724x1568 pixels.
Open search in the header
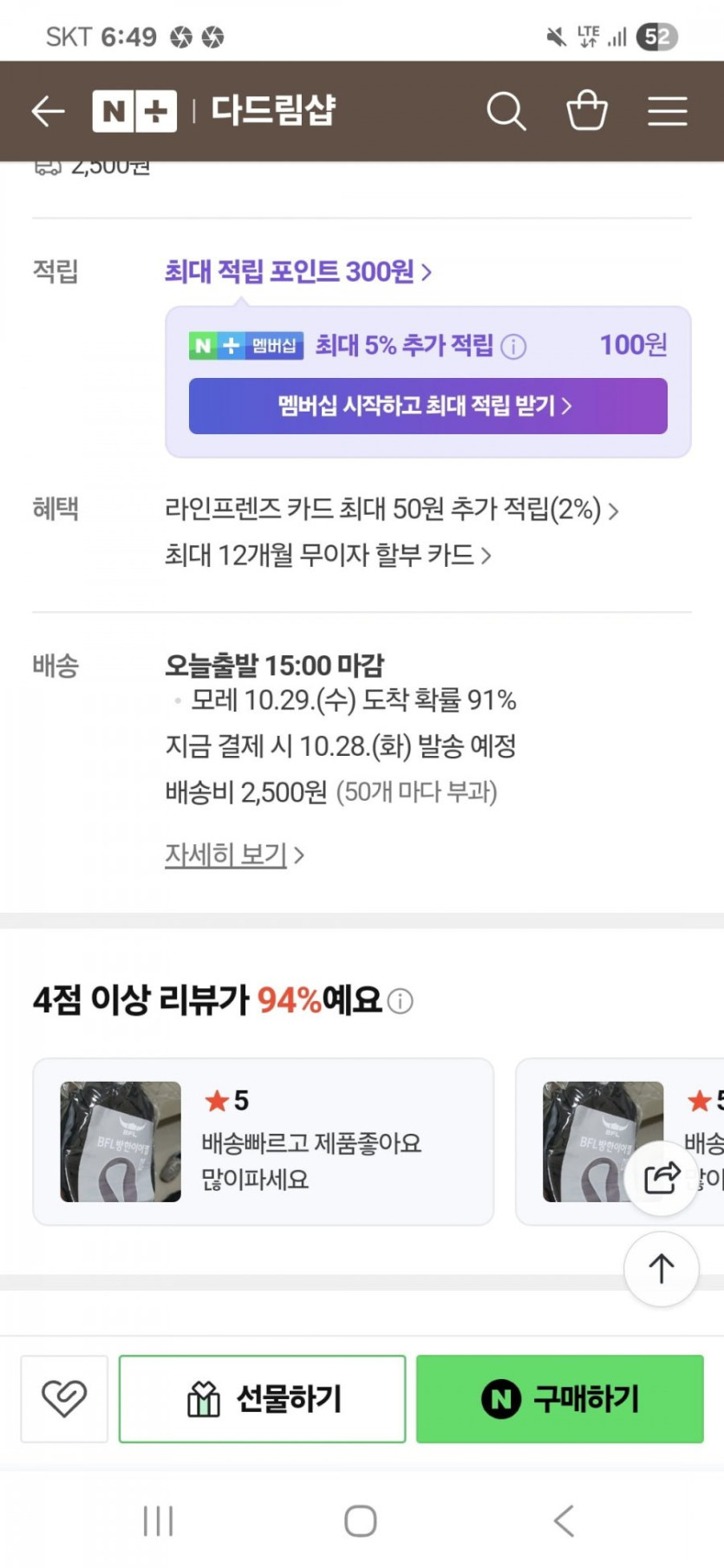[505, 111]
